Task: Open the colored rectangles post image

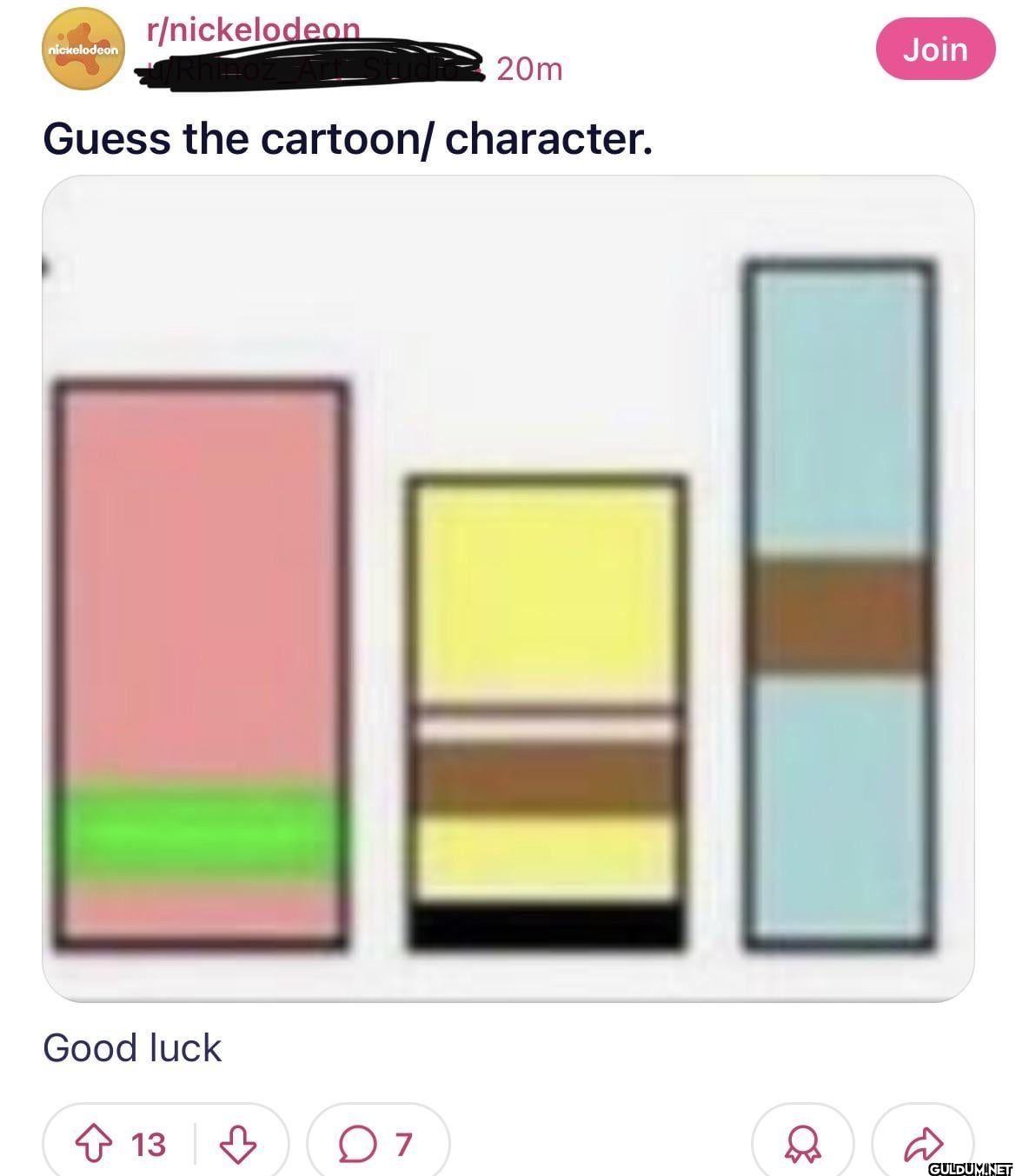Action: pyautogui.click(x=508, y=588)
